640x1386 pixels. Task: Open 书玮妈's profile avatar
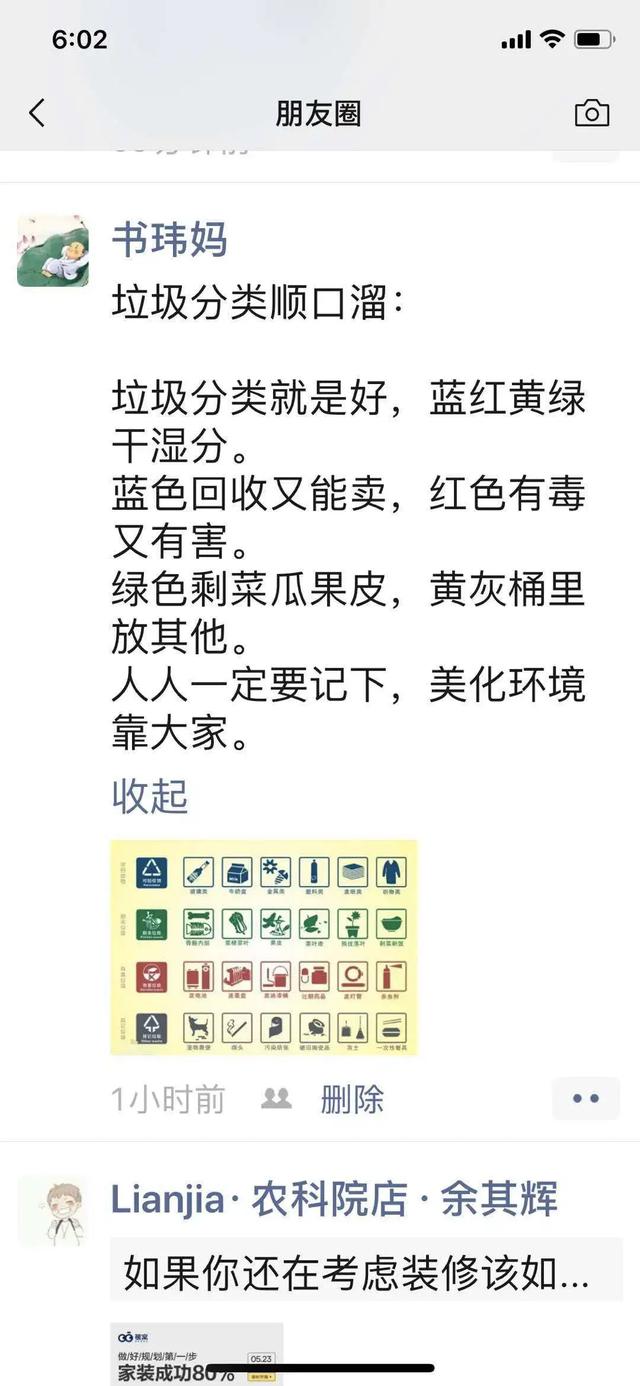coord(53,250)
